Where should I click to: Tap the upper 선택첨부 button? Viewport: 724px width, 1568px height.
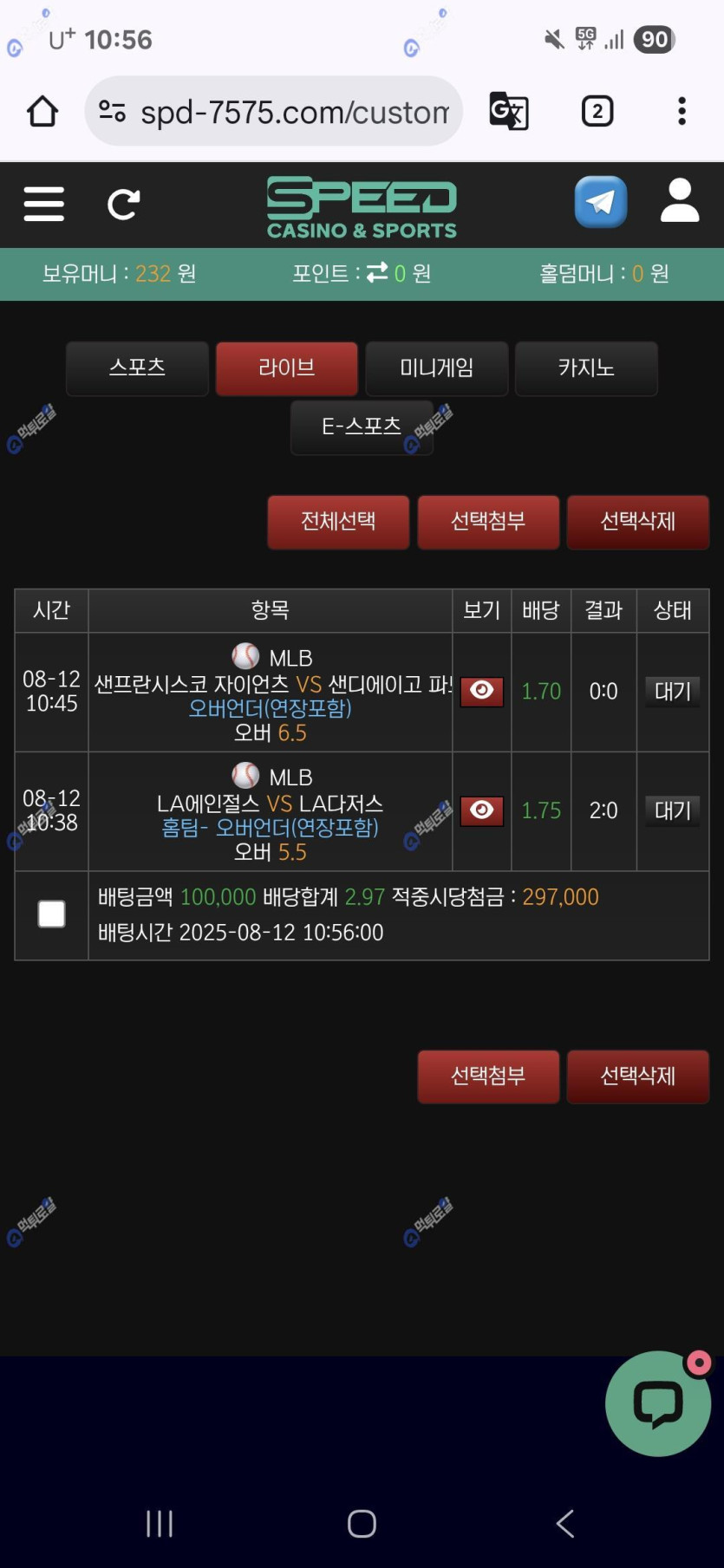tap(488, 522)
